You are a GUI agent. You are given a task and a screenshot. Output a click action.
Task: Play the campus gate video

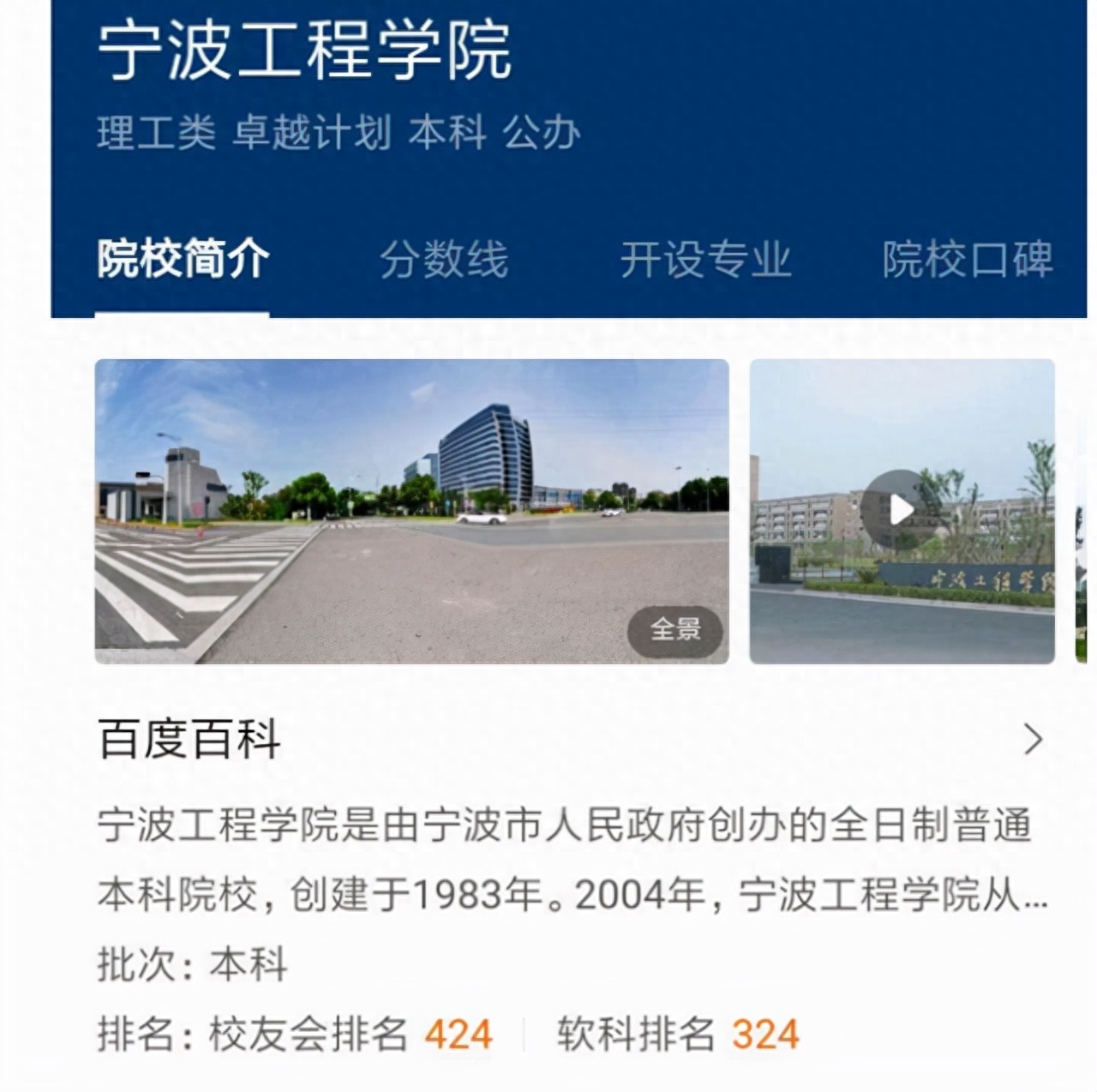click(901, 511)
